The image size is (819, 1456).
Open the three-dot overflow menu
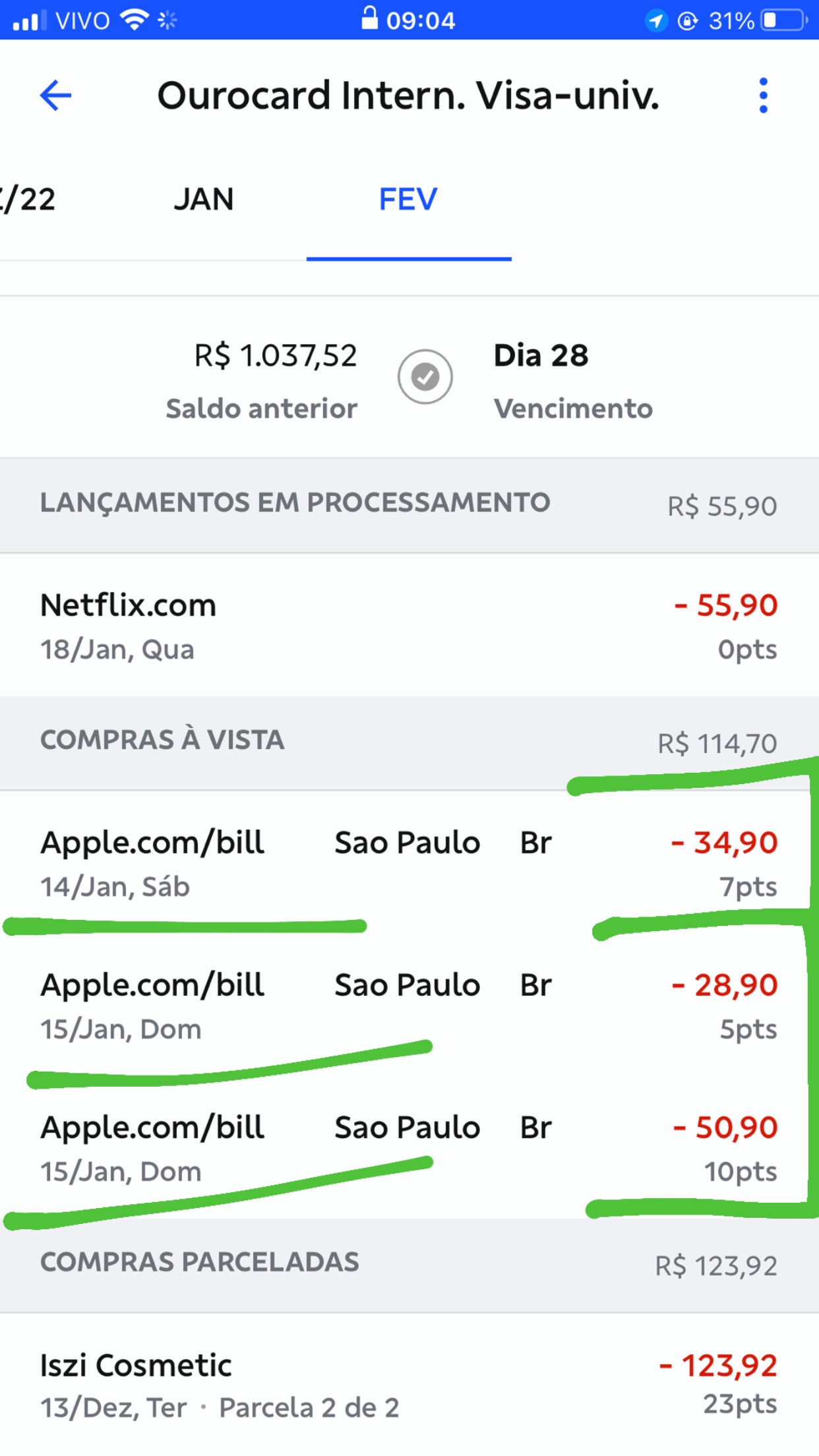click(763, 96)
